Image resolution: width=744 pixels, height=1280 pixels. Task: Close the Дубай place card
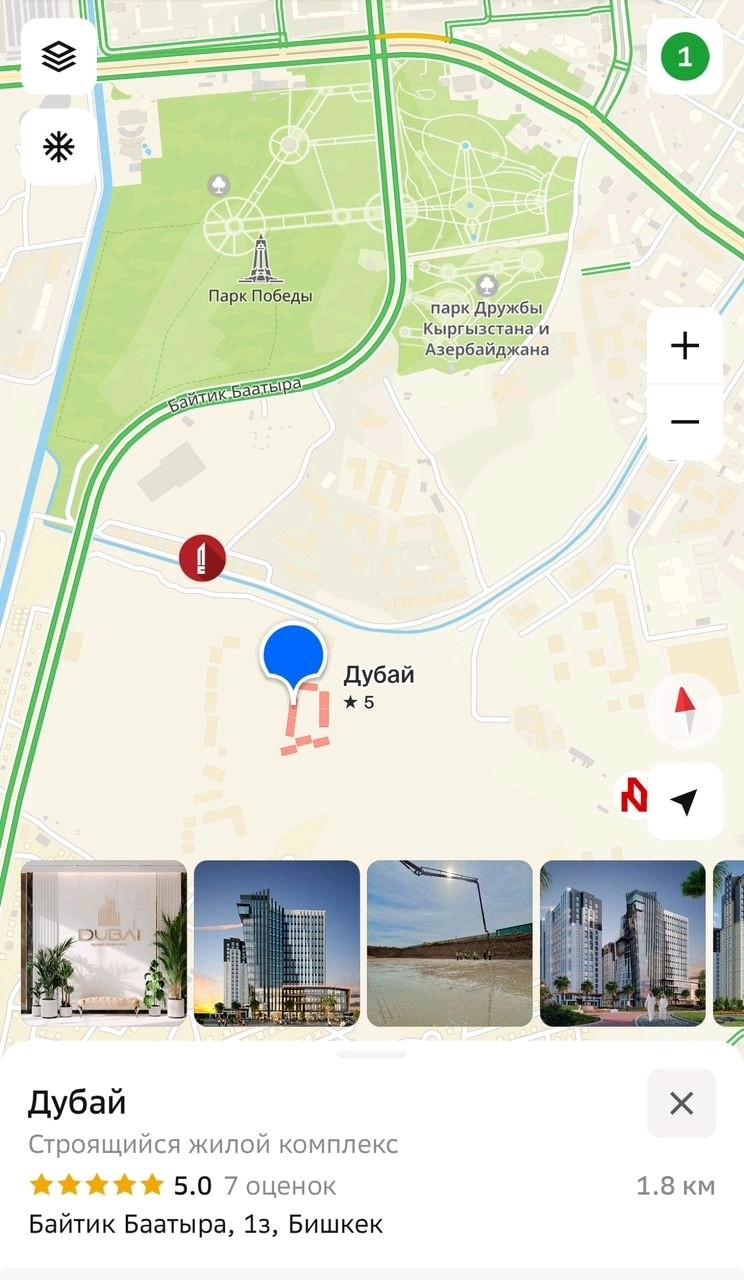coord(681,1103)
